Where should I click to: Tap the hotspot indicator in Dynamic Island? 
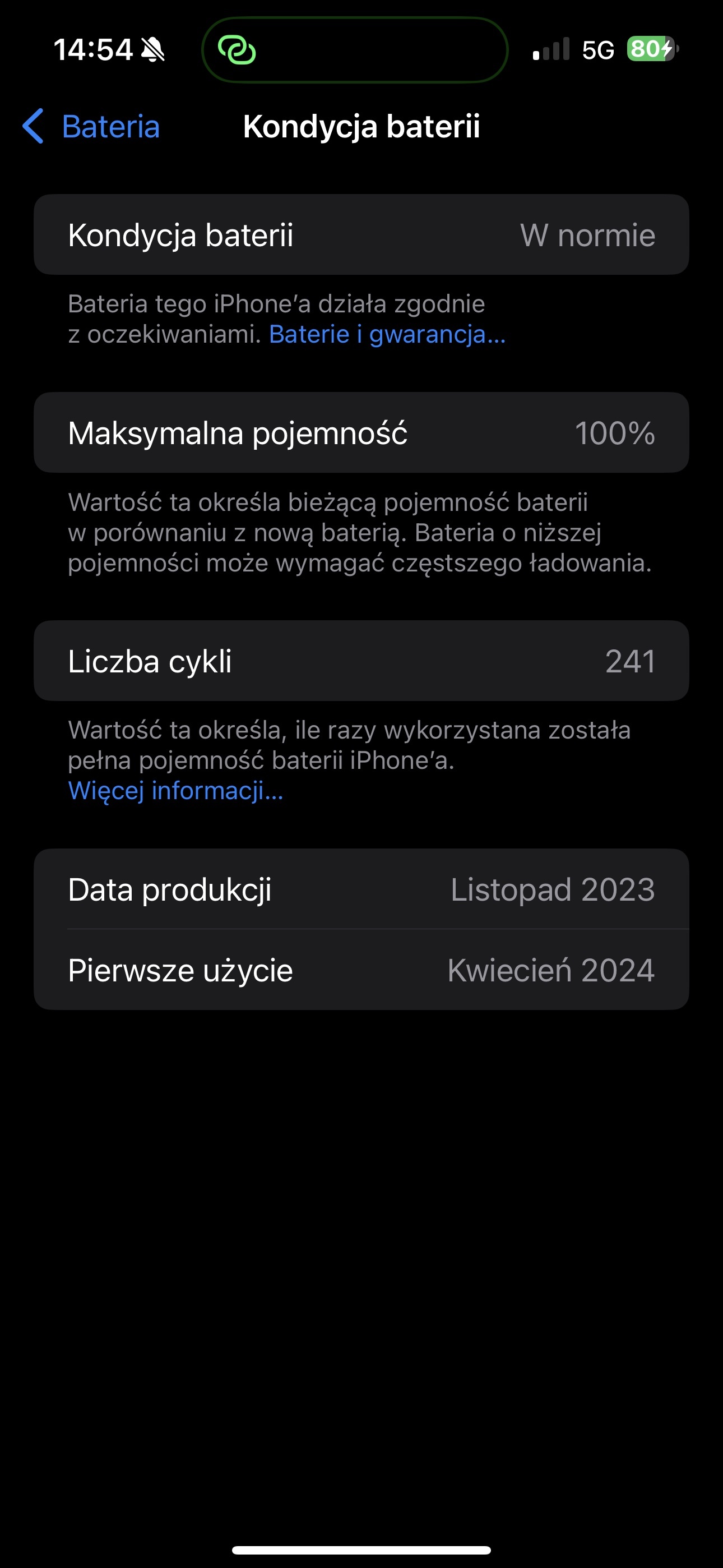(x=237, y=50)
